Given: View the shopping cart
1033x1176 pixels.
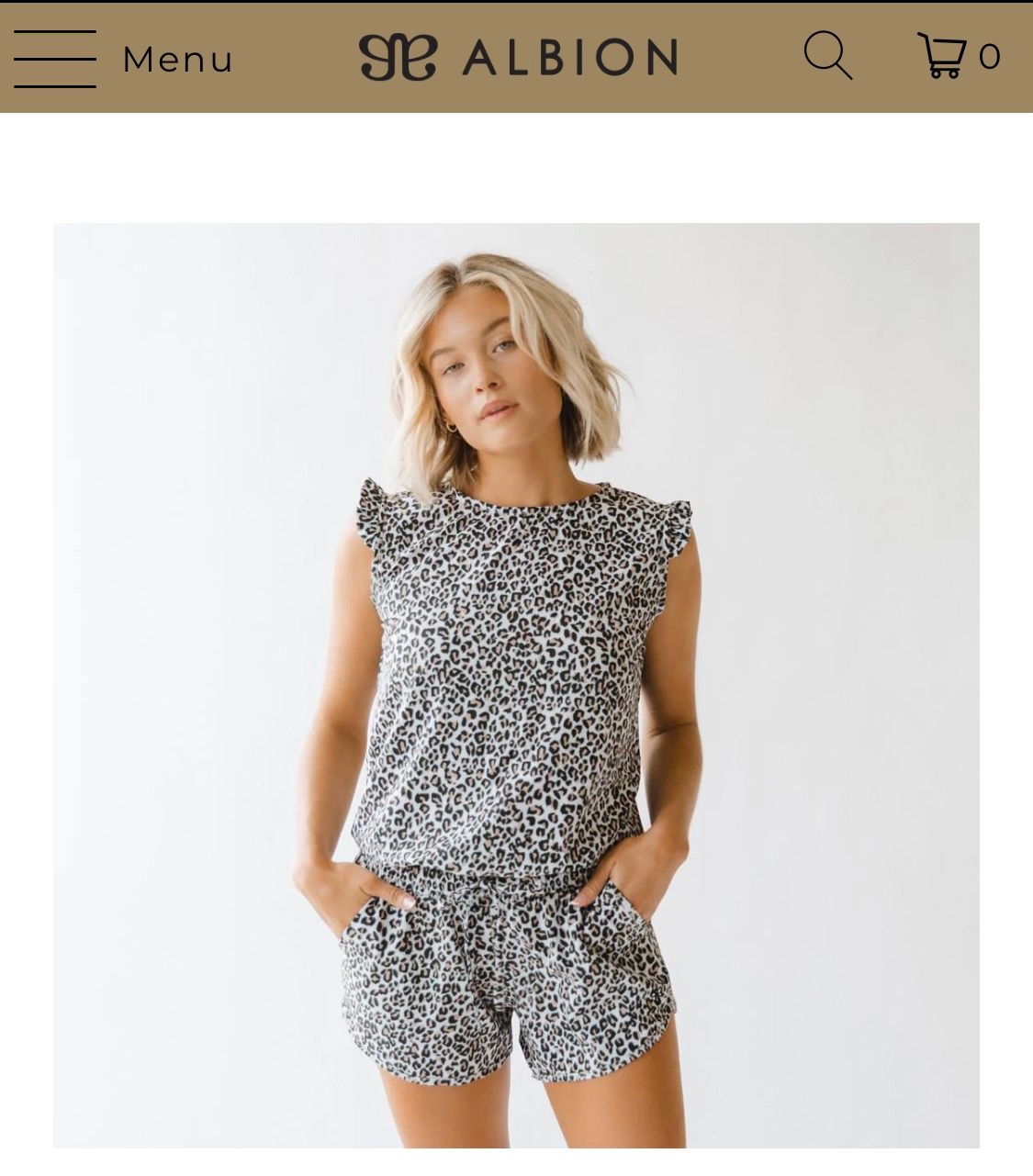Looking at the screenshot, I should click(958, 56).
